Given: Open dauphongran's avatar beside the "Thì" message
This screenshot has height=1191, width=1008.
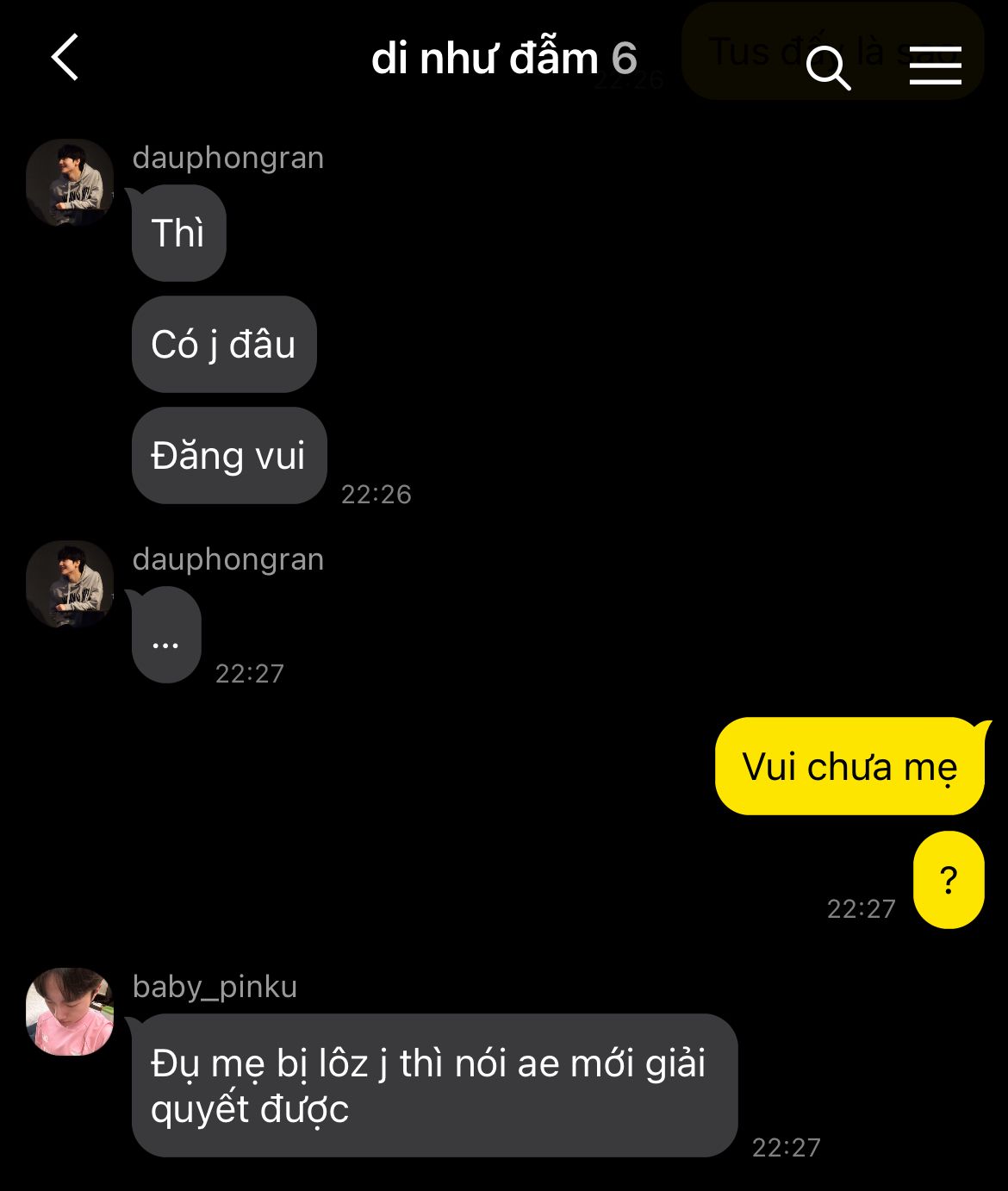Looking at the screenshot, I should tap(70, 183).
